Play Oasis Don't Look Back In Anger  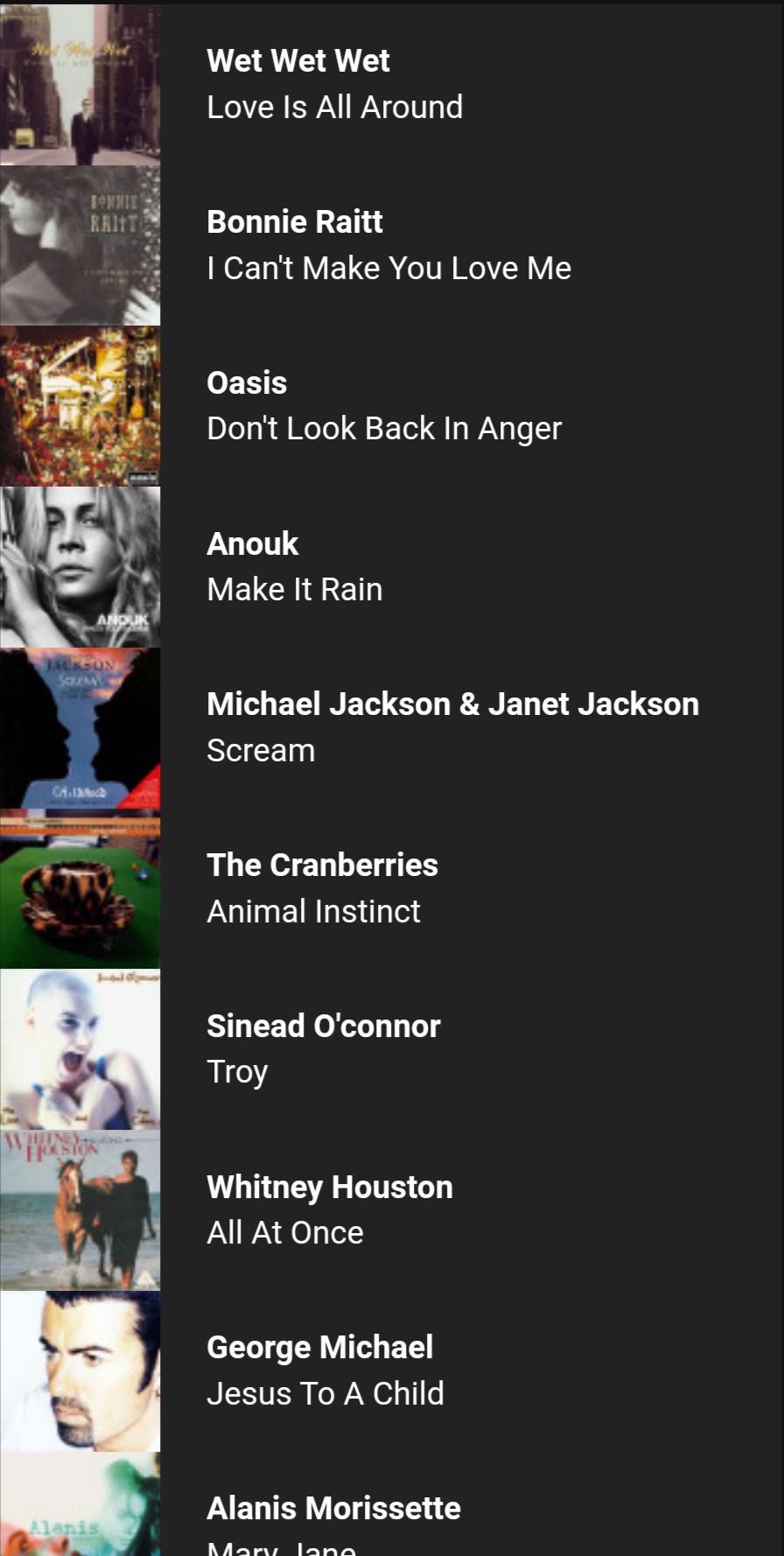coord(392,406)
